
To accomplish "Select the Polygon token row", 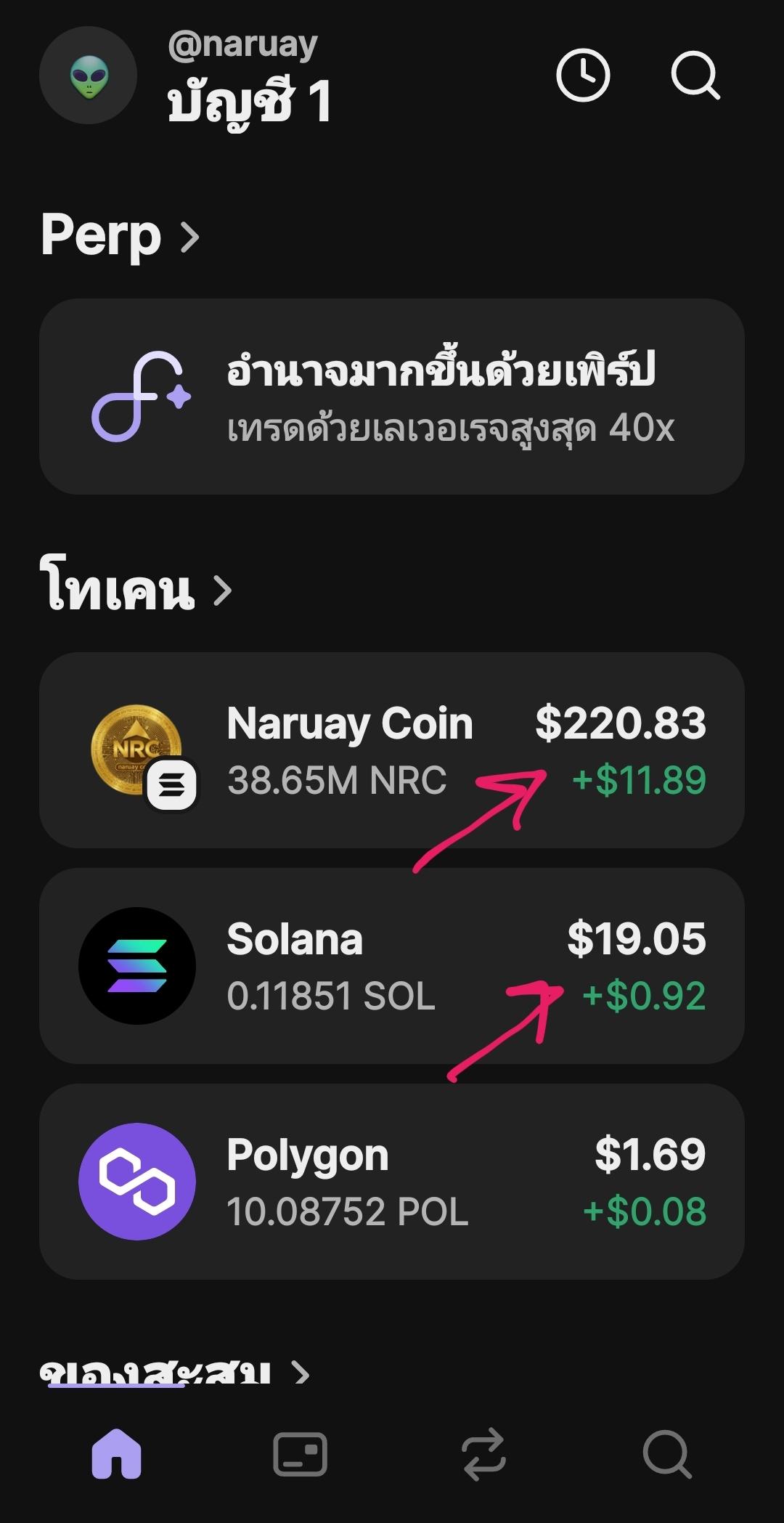I will [x=392, y=1182].
